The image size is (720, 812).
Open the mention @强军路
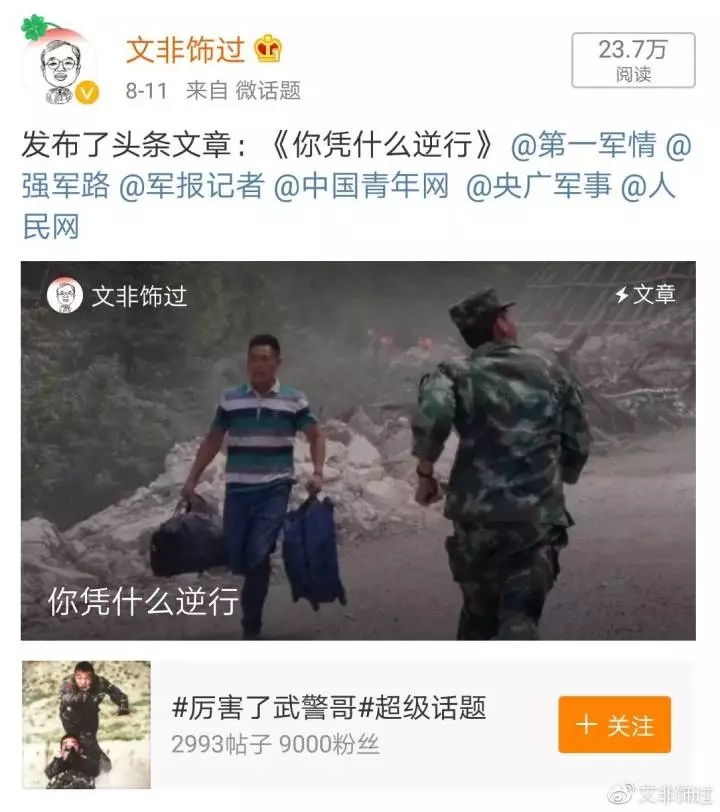[65, 186]
